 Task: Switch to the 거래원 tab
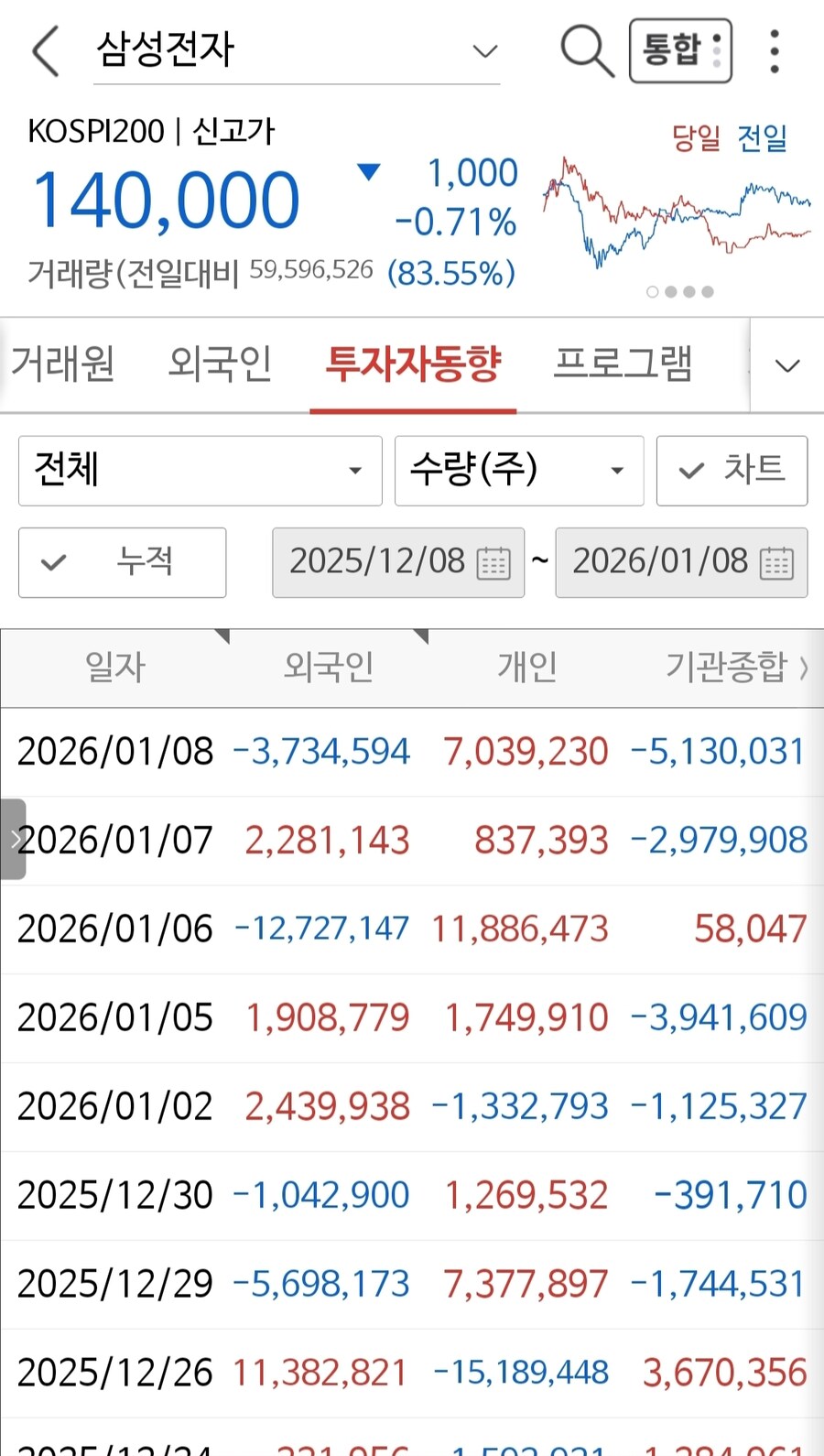(x=64, y=364)
